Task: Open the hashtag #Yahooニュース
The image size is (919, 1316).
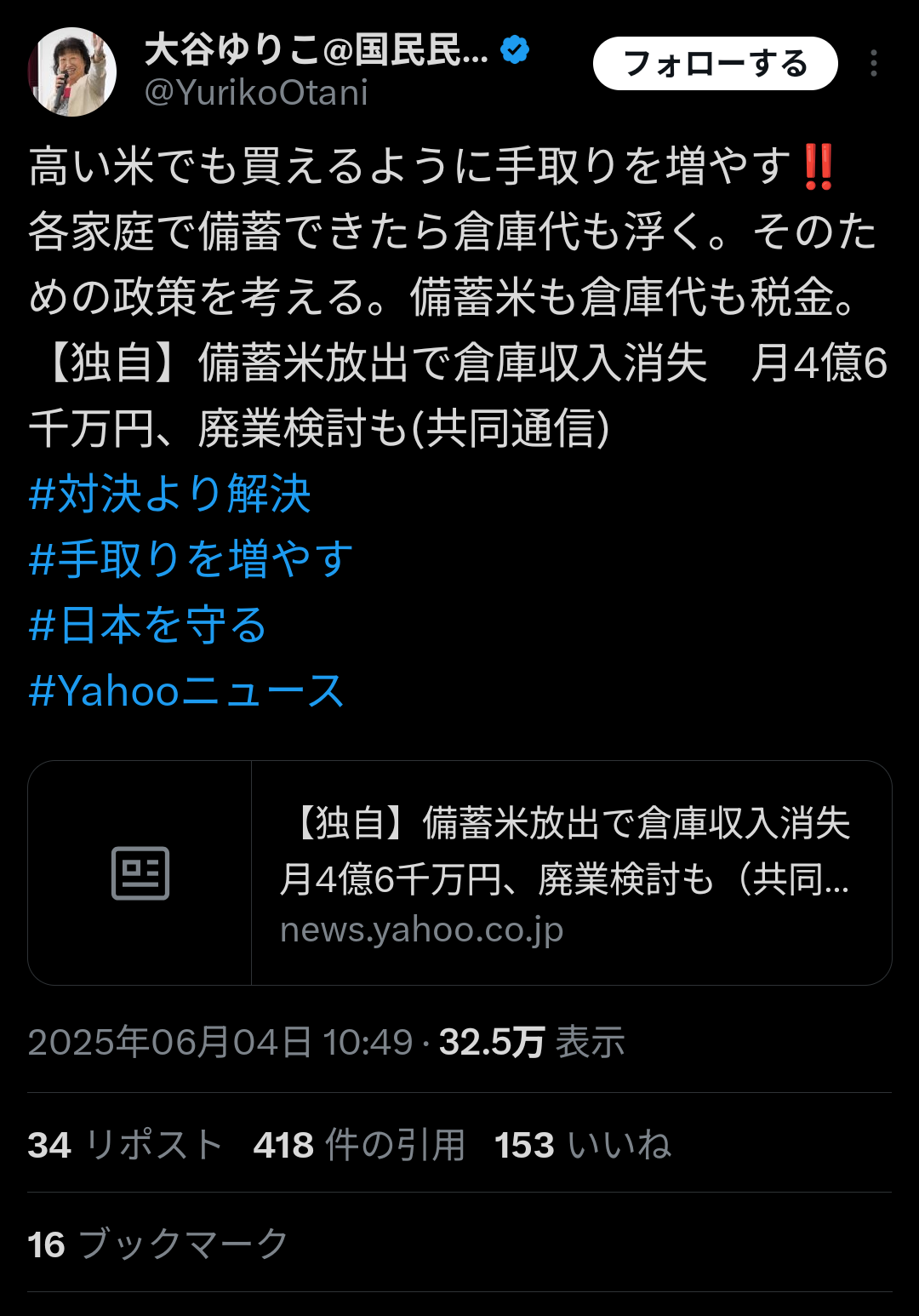Action: click(186, 690)
